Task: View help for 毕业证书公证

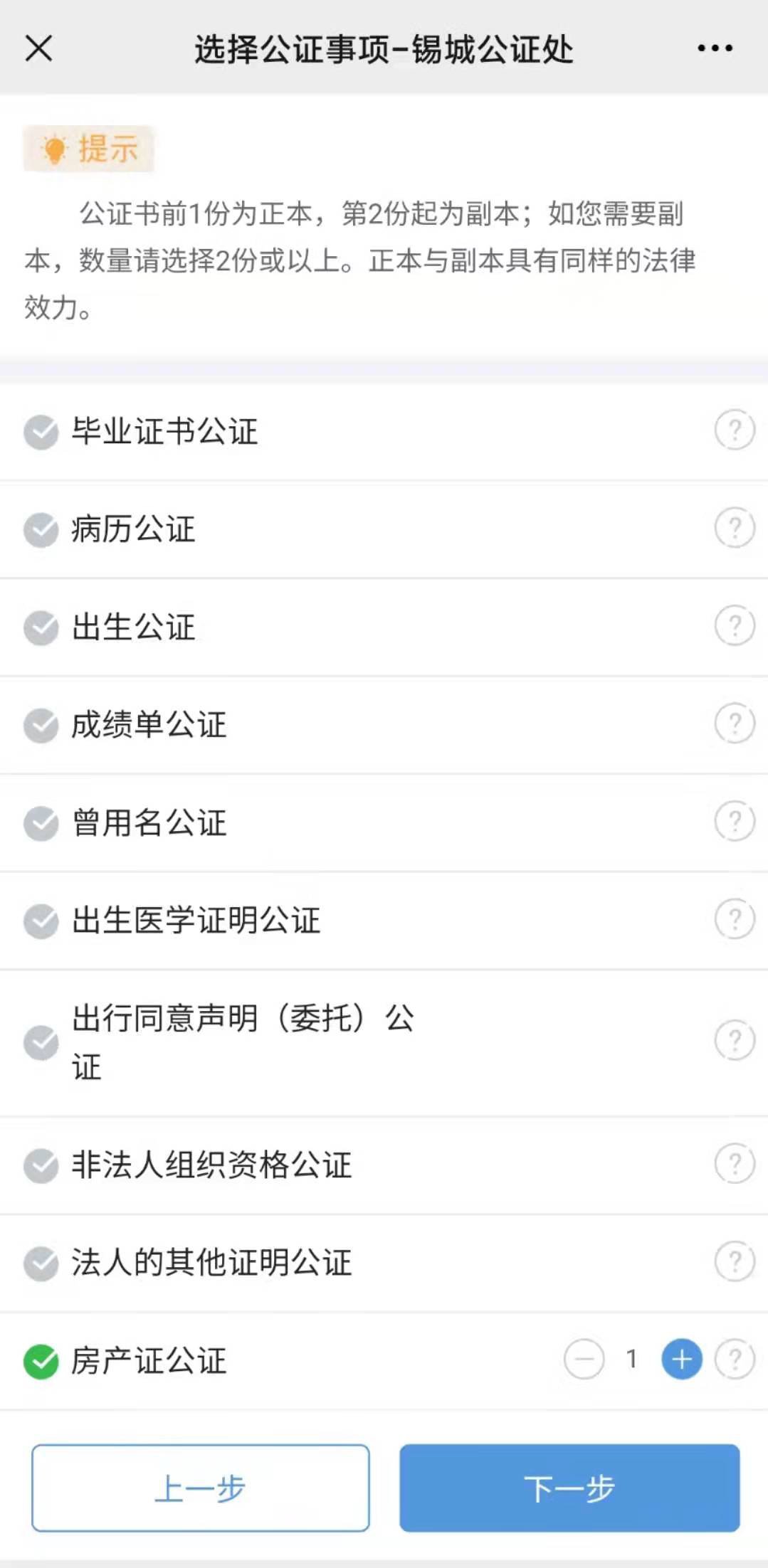Action: pyautogui.click(x=735, y=430)
